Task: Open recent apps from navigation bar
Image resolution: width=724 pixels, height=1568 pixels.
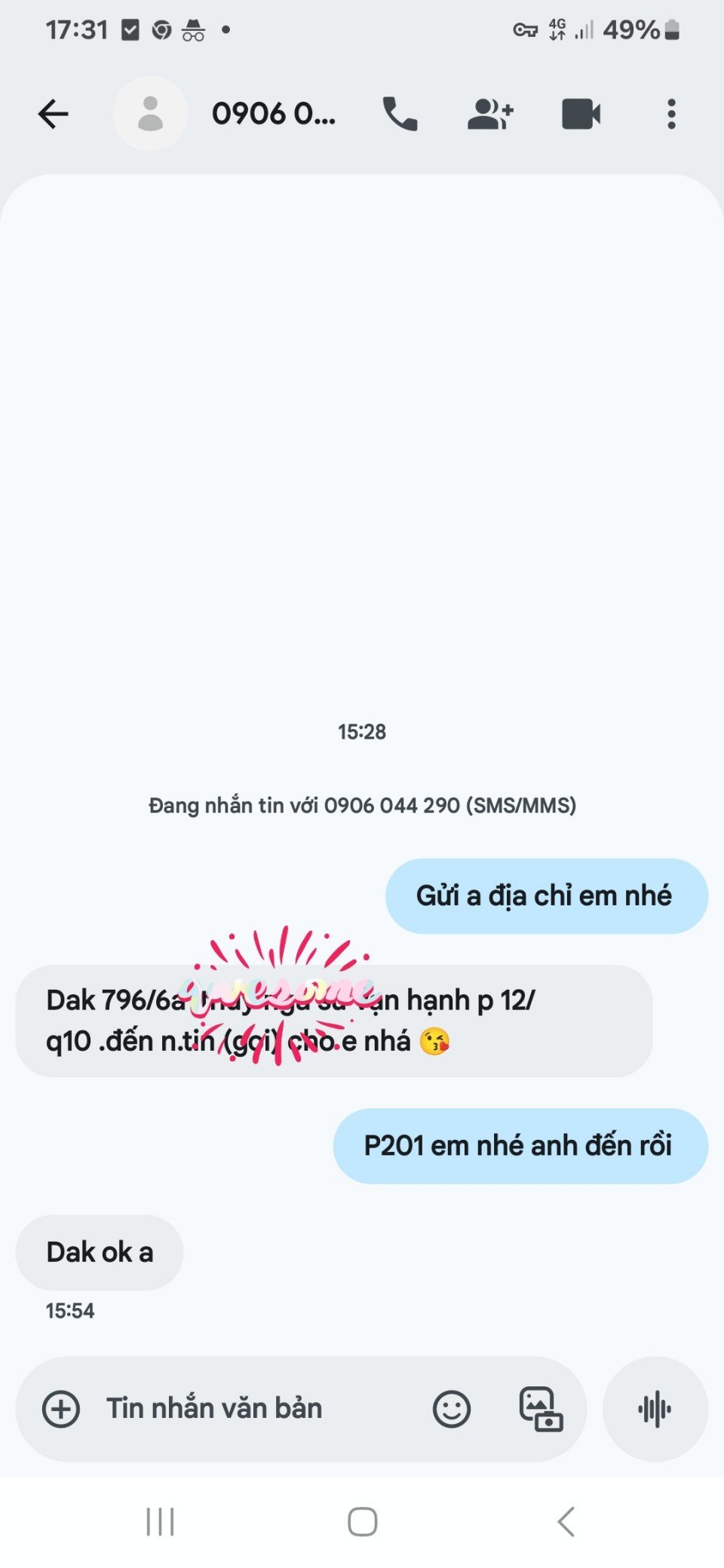Action: click(x=160, y=1521)
